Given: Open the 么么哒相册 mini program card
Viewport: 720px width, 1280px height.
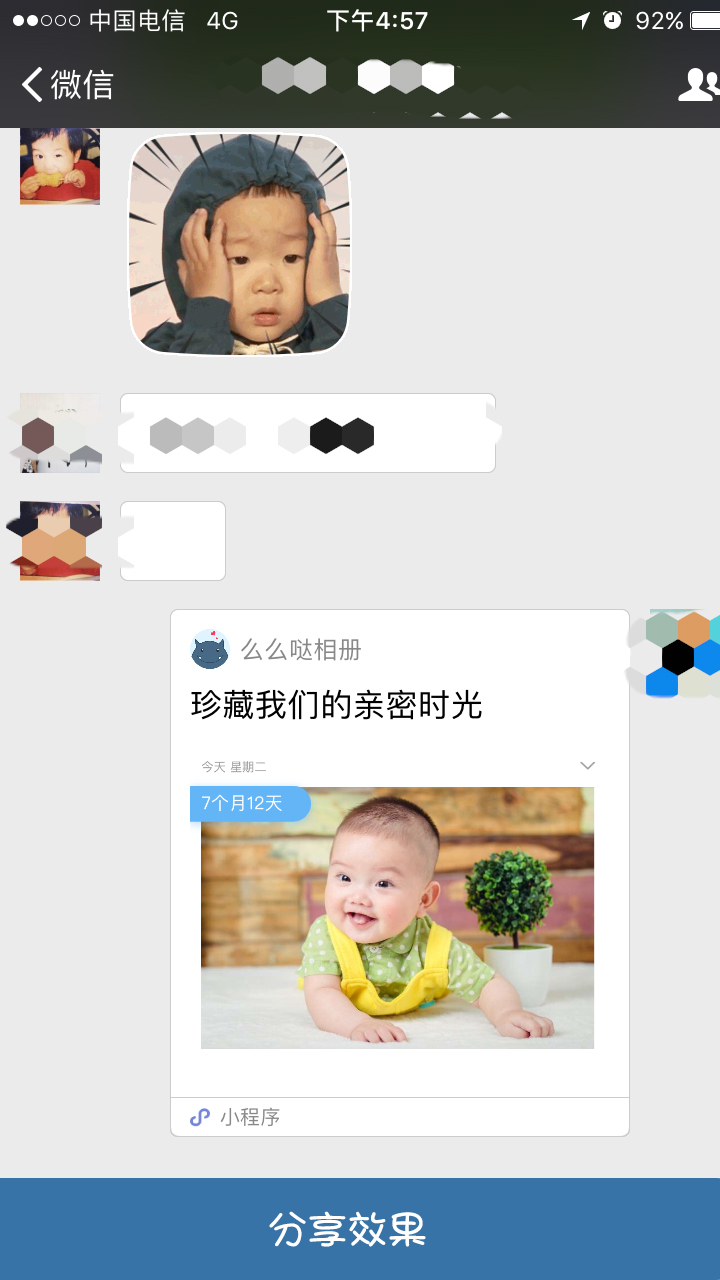Looking at the screenshot, I should click(399, 872).
